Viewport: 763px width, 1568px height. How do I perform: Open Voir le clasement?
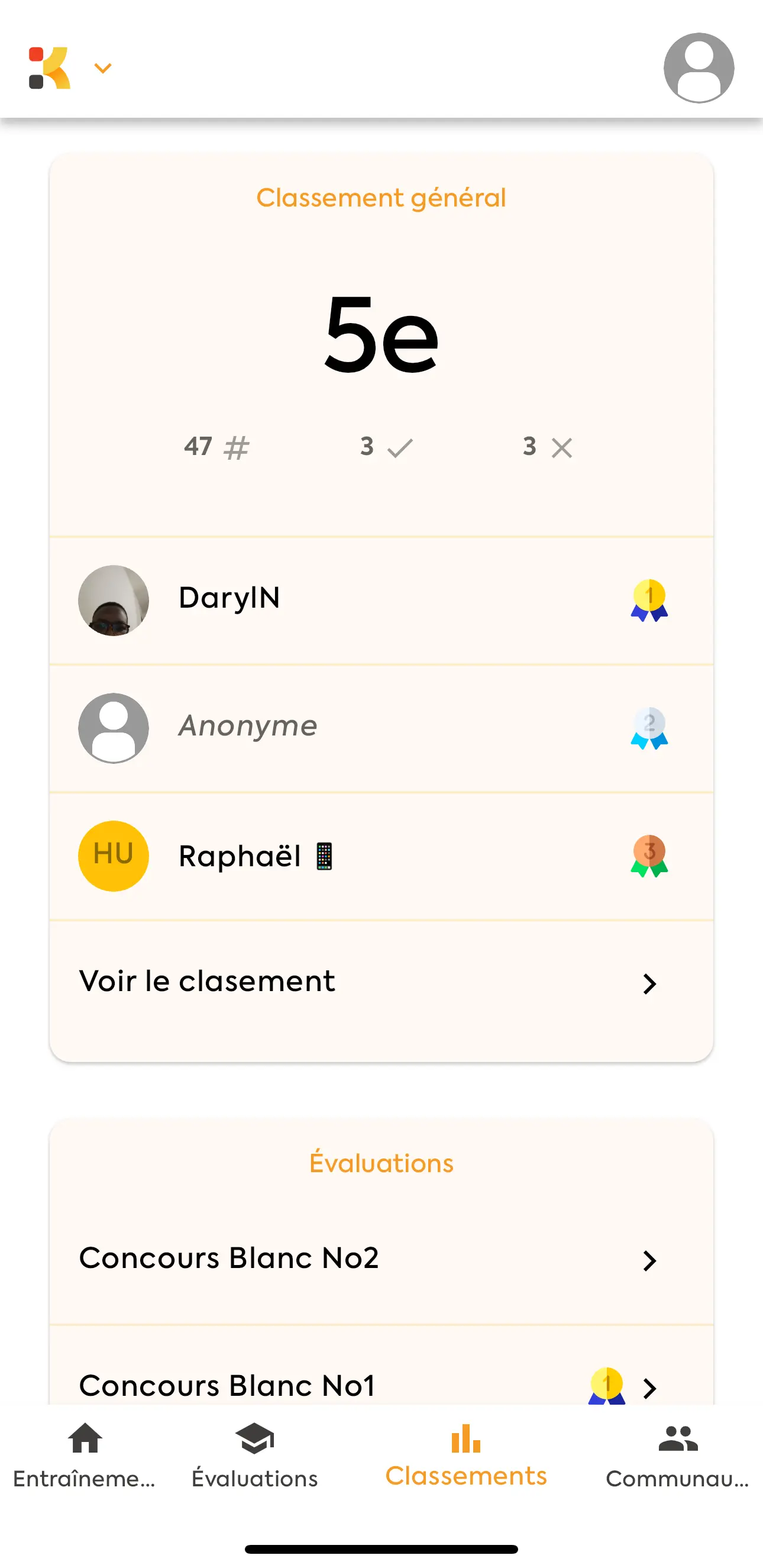(381, 982)
